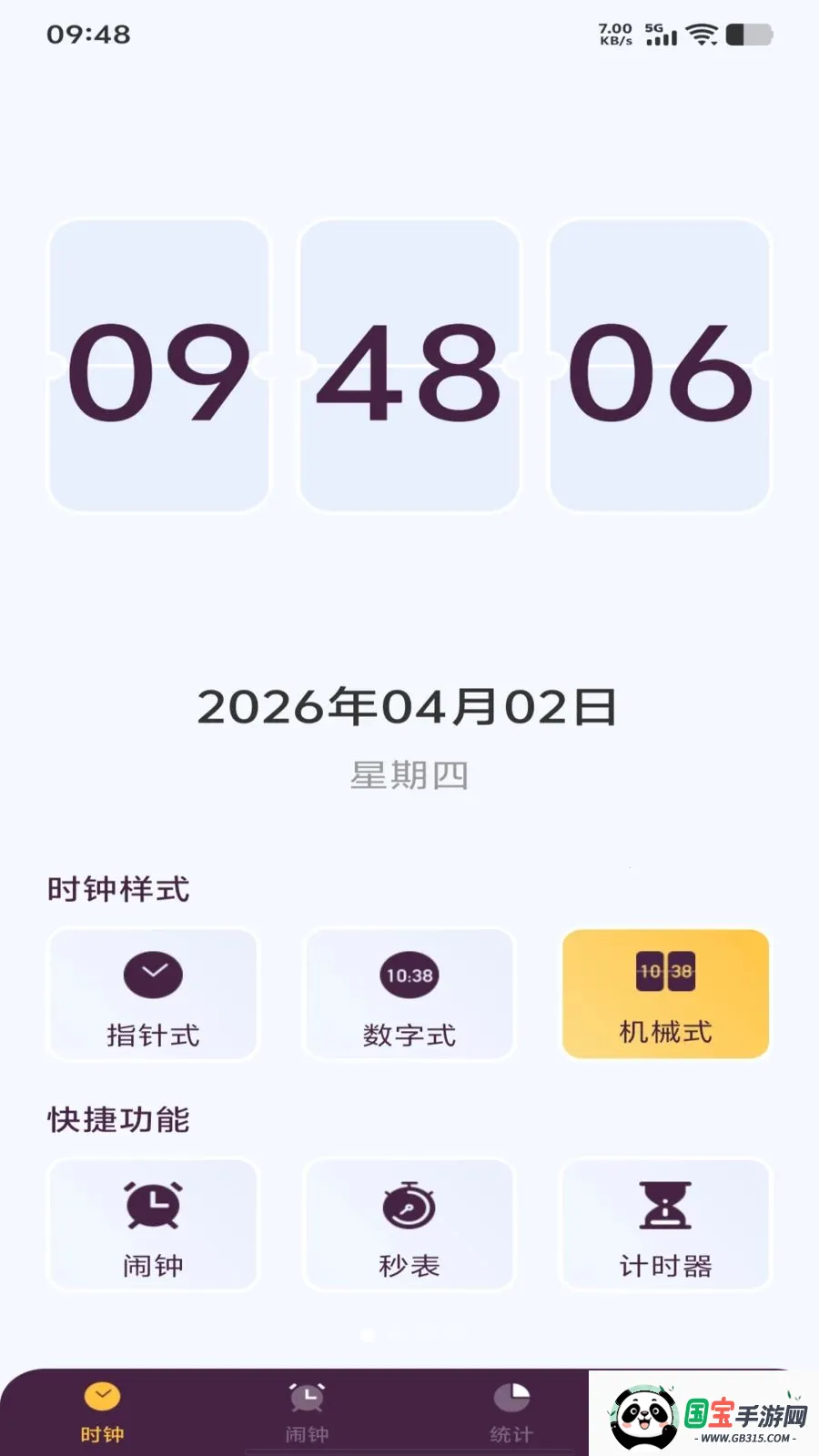Tap the hours flip card showing 09

(160, 364)
